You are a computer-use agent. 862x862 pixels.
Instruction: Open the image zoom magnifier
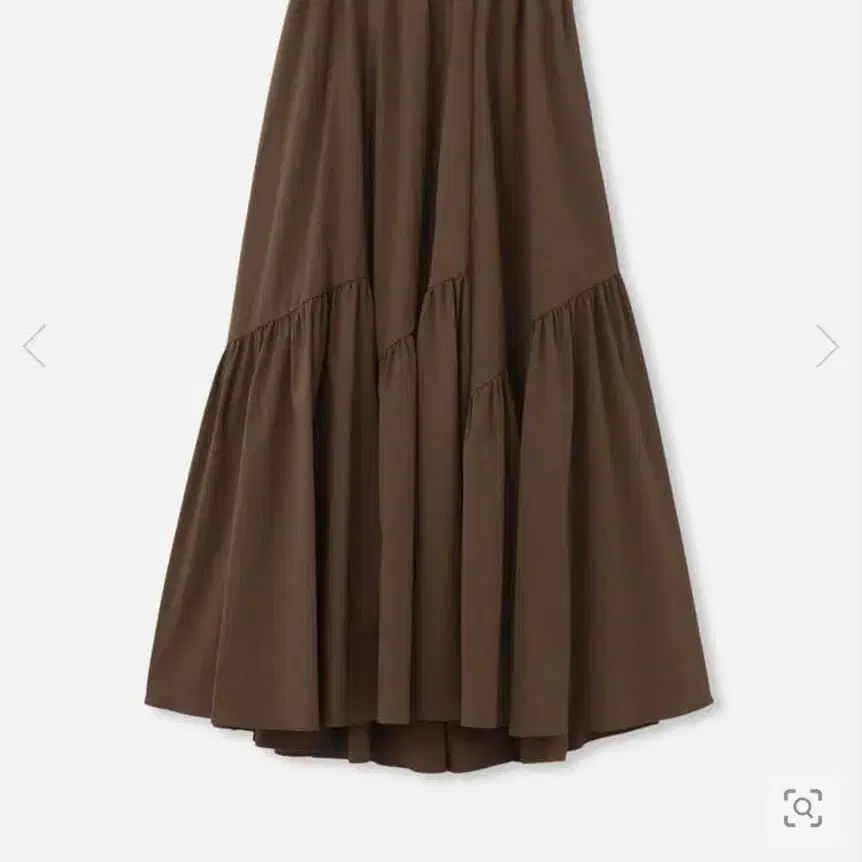point(803,807)
